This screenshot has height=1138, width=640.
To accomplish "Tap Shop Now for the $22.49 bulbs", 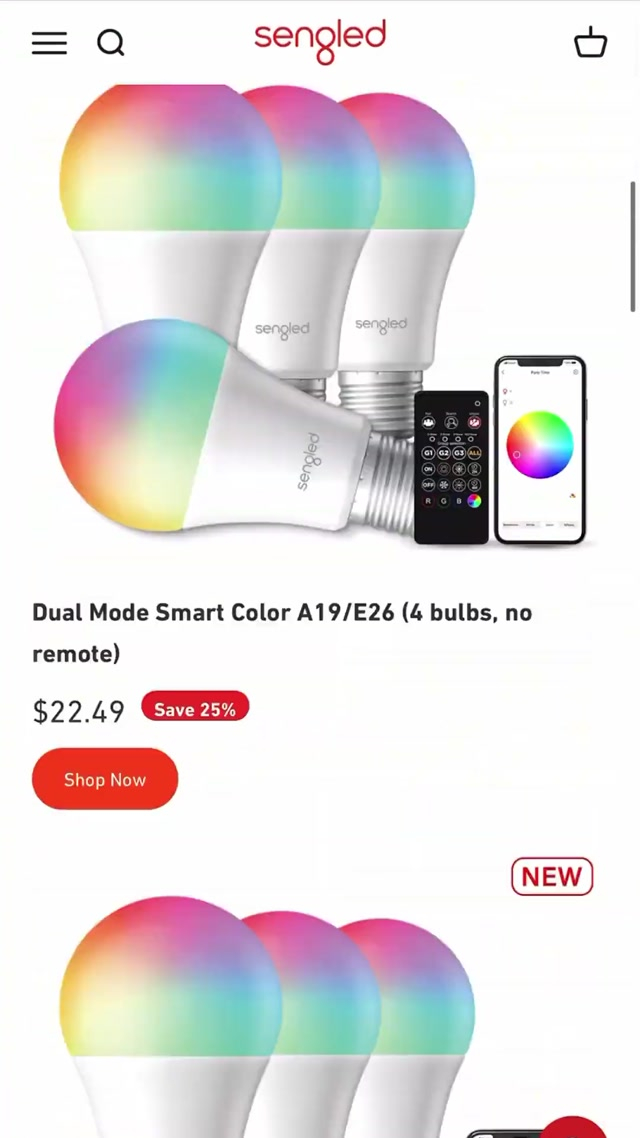I will pyautogui.click(x=105, y=779).
